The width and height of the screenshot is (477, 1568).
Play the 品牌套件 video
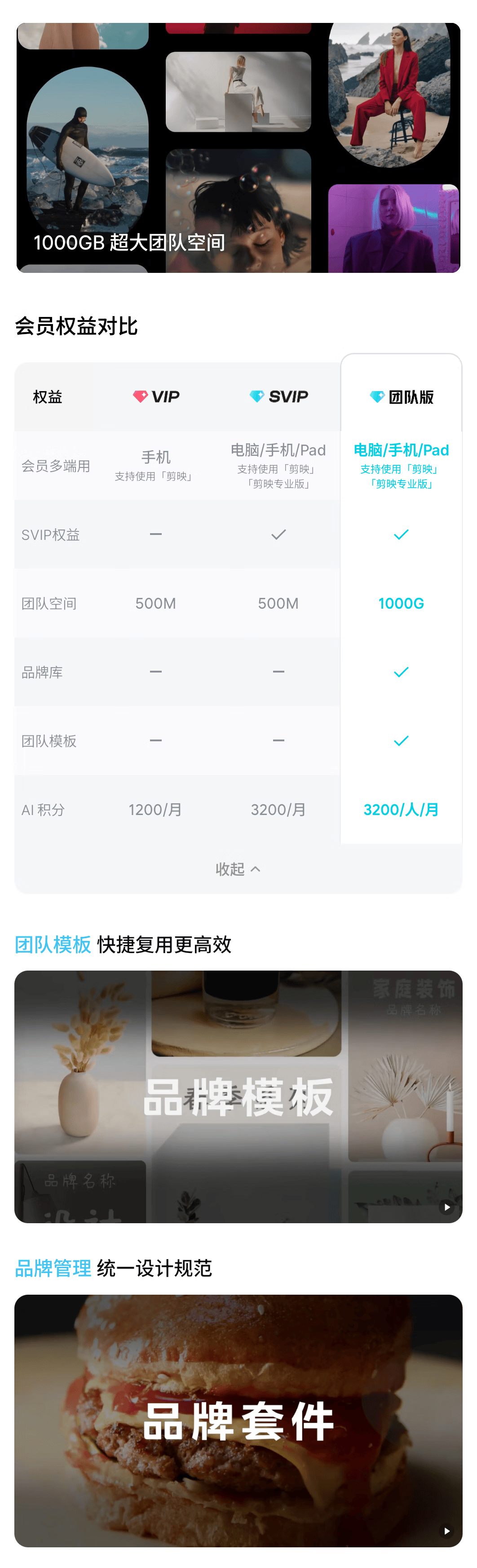click(446, 1530)
